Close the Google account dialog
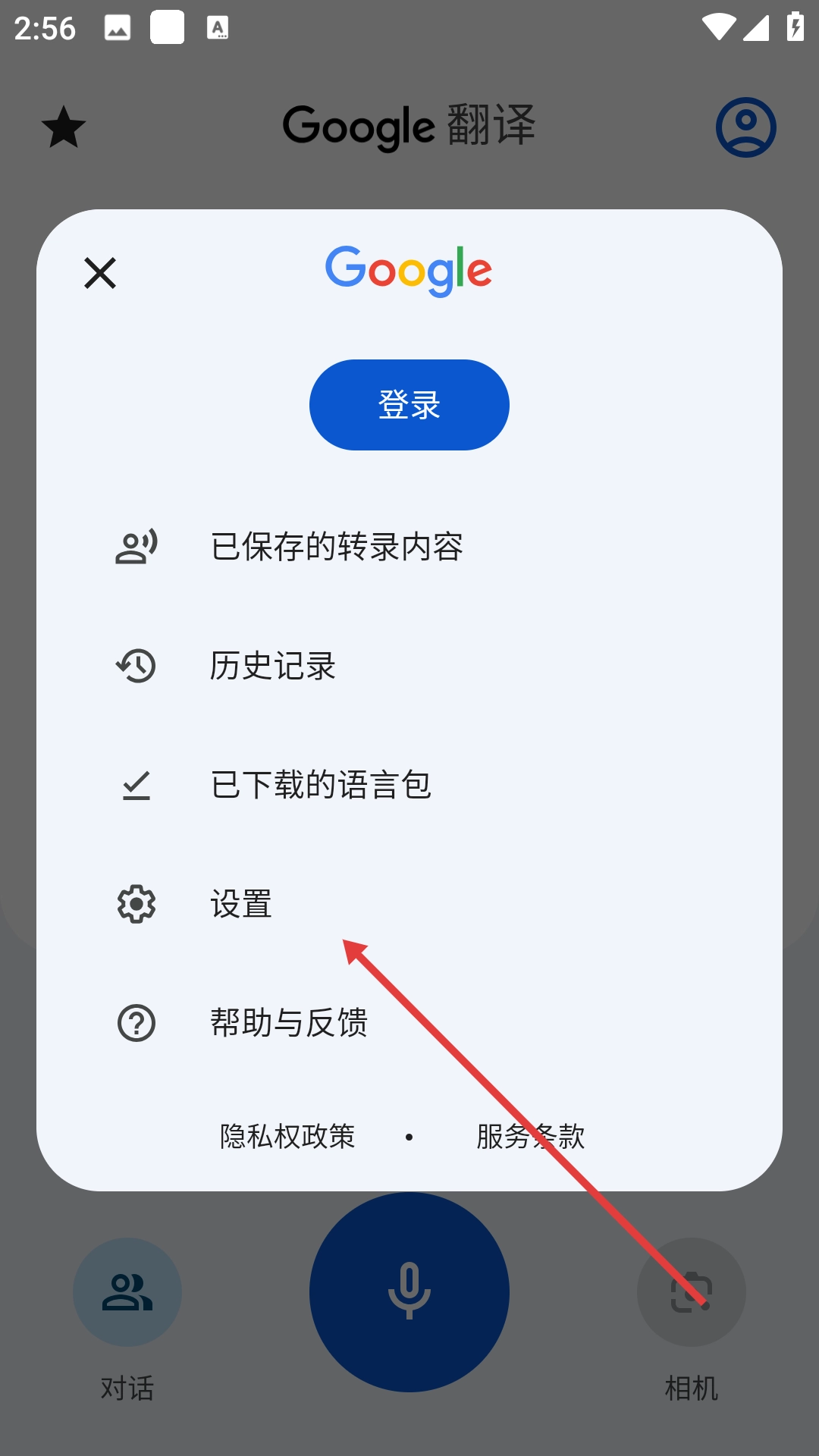Image resolution: width=819 pixels, height=1456 pixels. pyautogui.click(x=100, y=273)
